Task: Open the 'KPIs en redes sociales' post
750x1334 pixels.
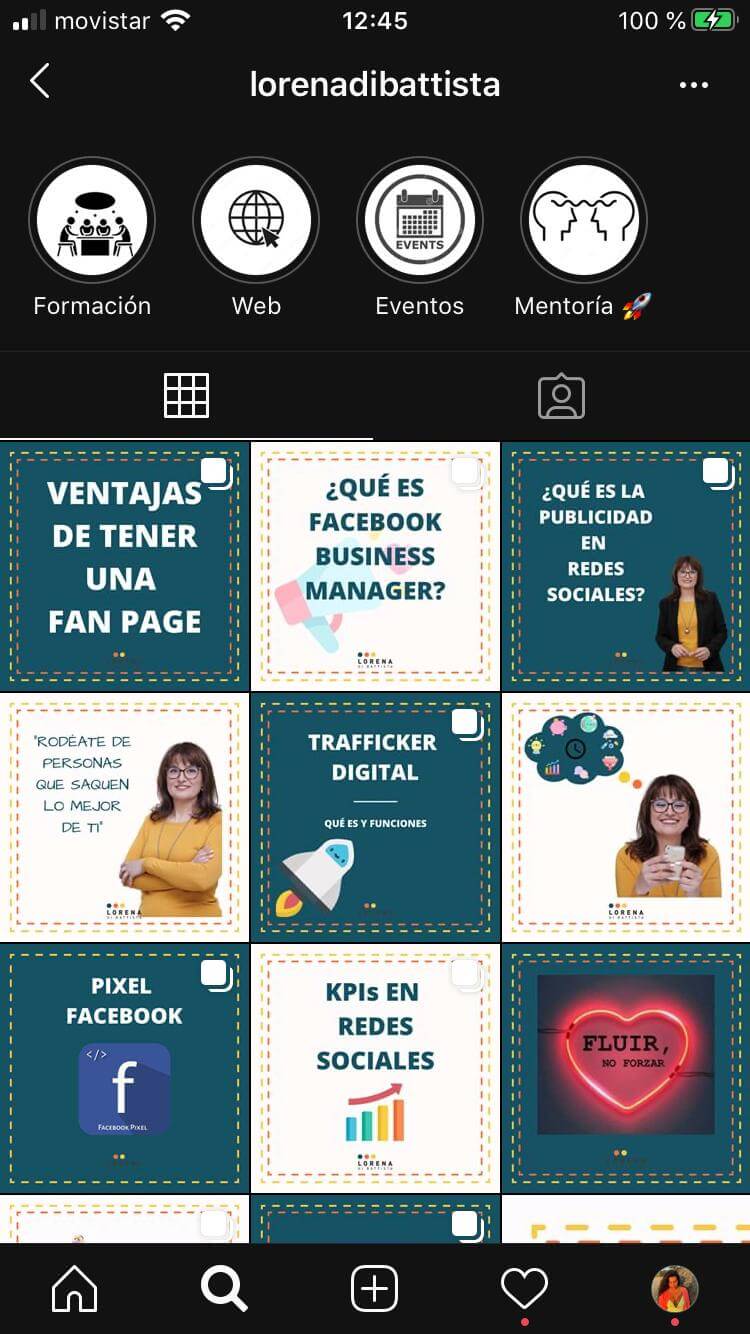Action: pos(375,1068)
